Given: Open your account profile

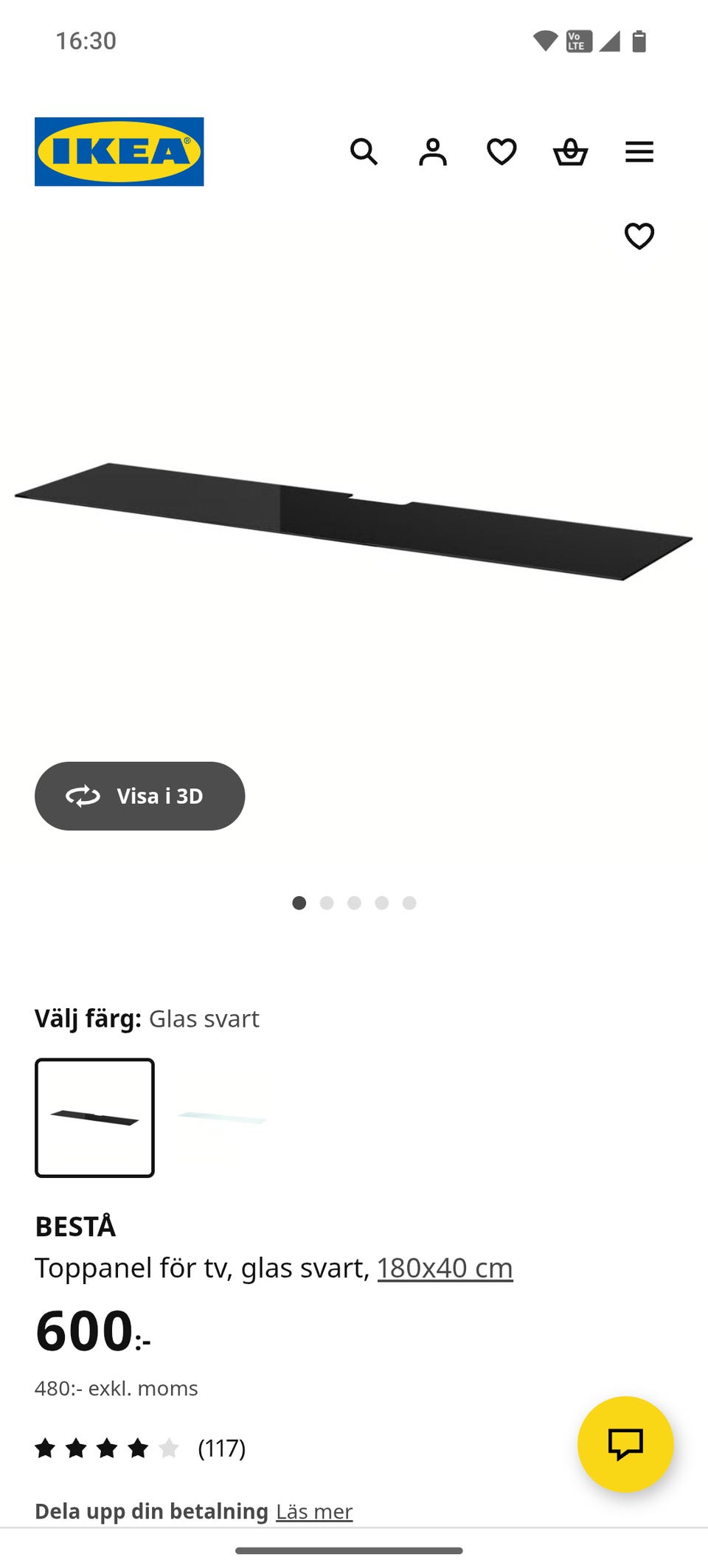Looking at the screenshot, I should (x=434, y=152).
